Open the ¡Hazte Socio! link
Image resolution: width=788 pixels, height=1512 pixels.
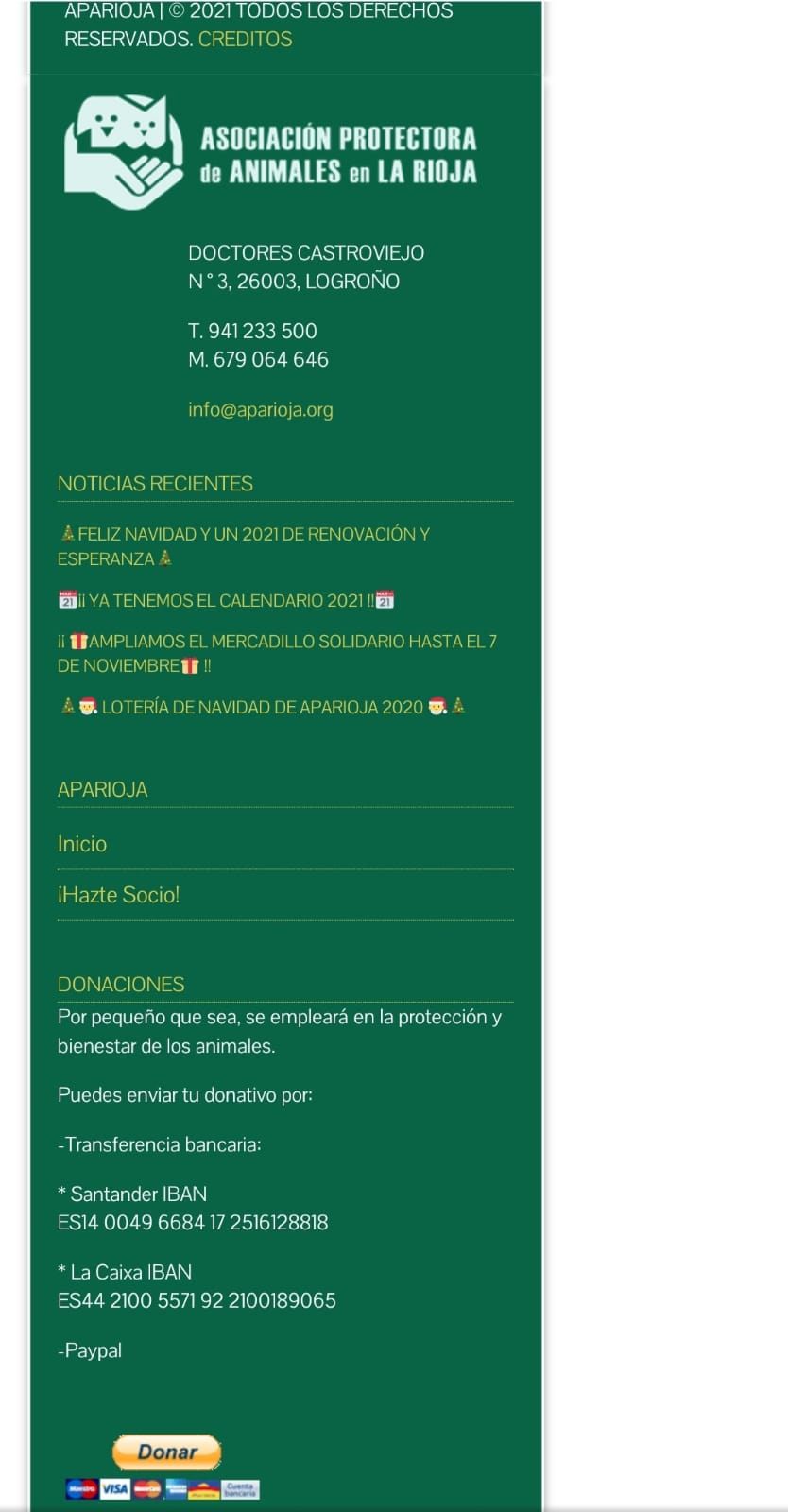click(x=118, y=895)
